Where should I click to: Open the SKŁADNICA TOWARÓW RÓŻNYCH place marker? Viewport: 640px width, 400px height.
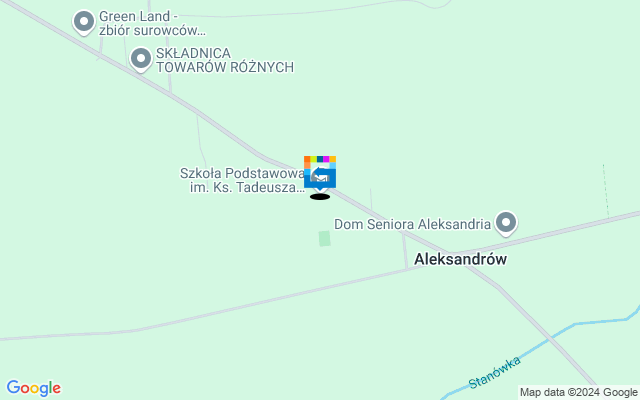tap(142, 59)
